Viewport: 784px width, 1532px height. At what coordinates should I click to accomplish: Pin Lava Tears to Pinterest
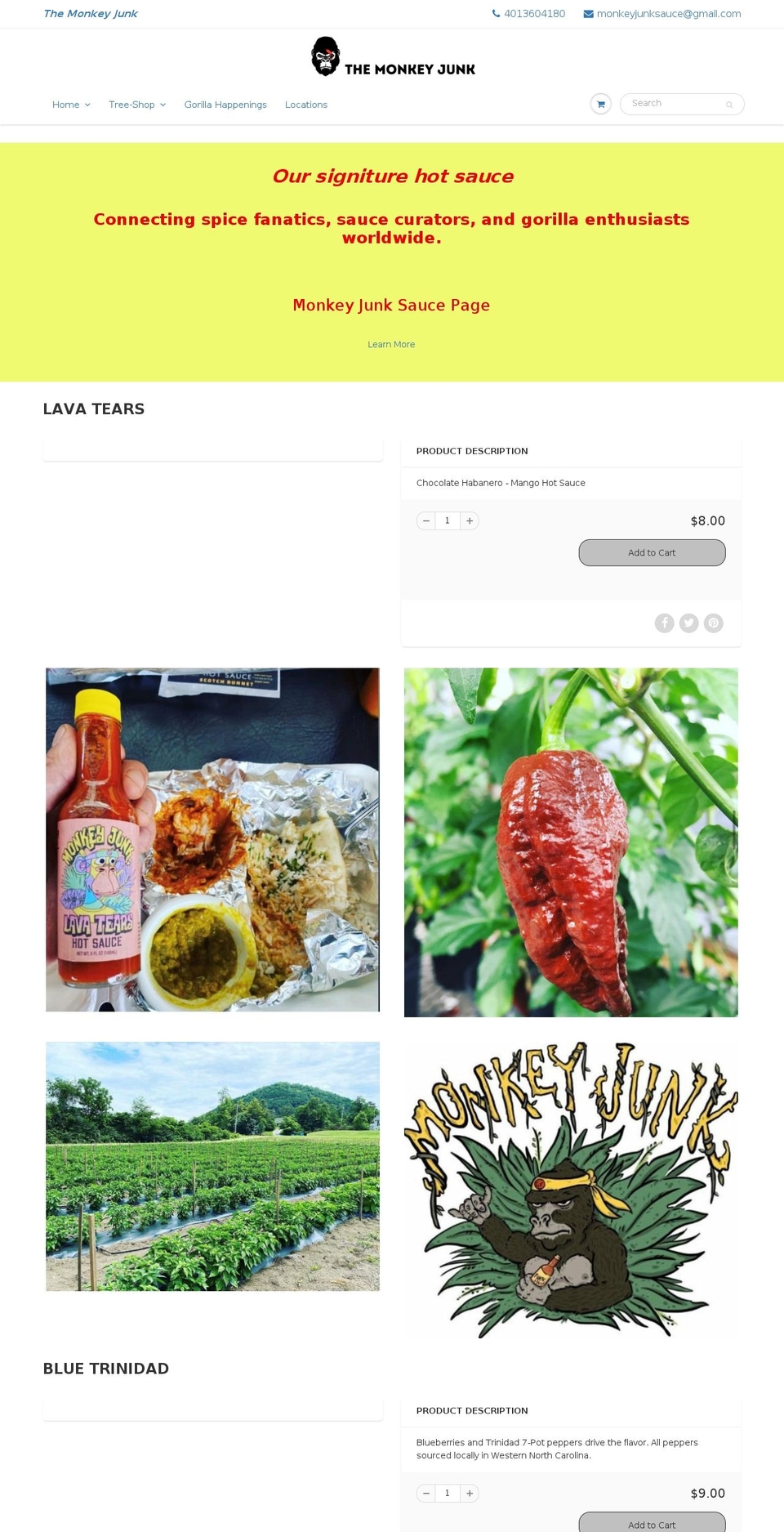point(713,623)
